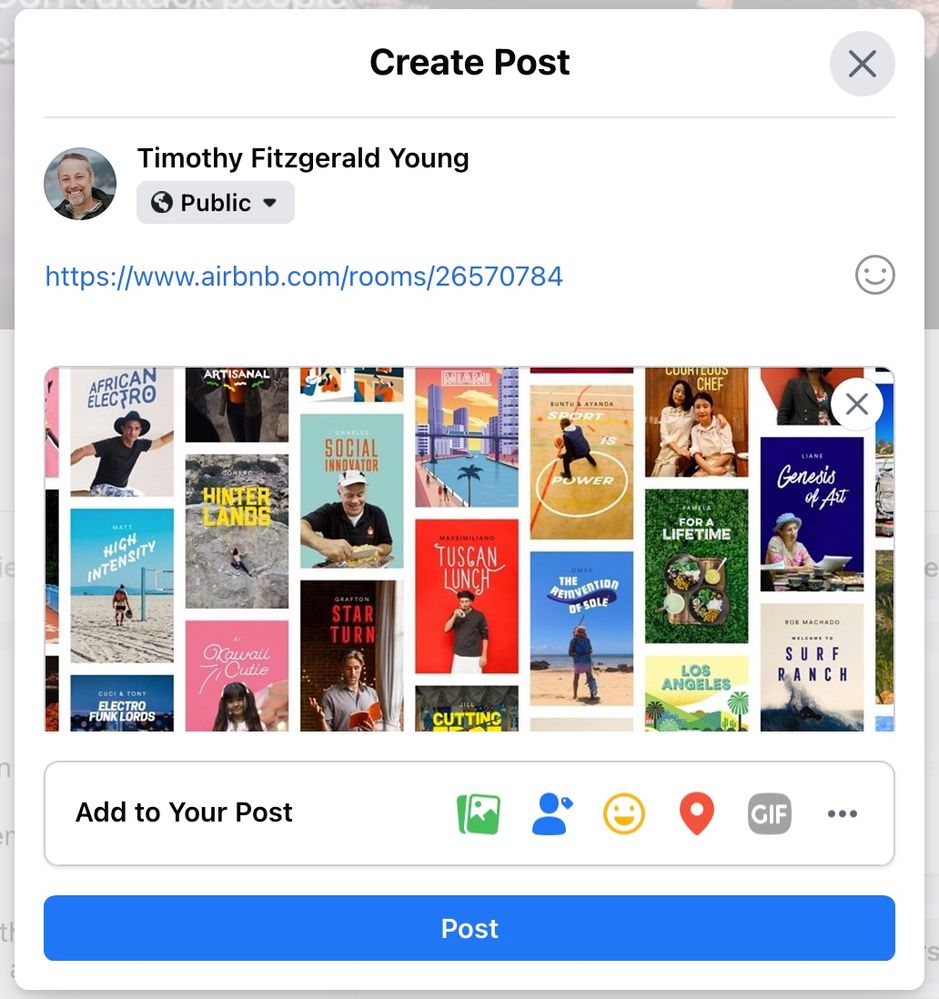939x999 pixels.
Task: Open Timothy Fitzgerald Young's profile picture
Action: point(80,184)
